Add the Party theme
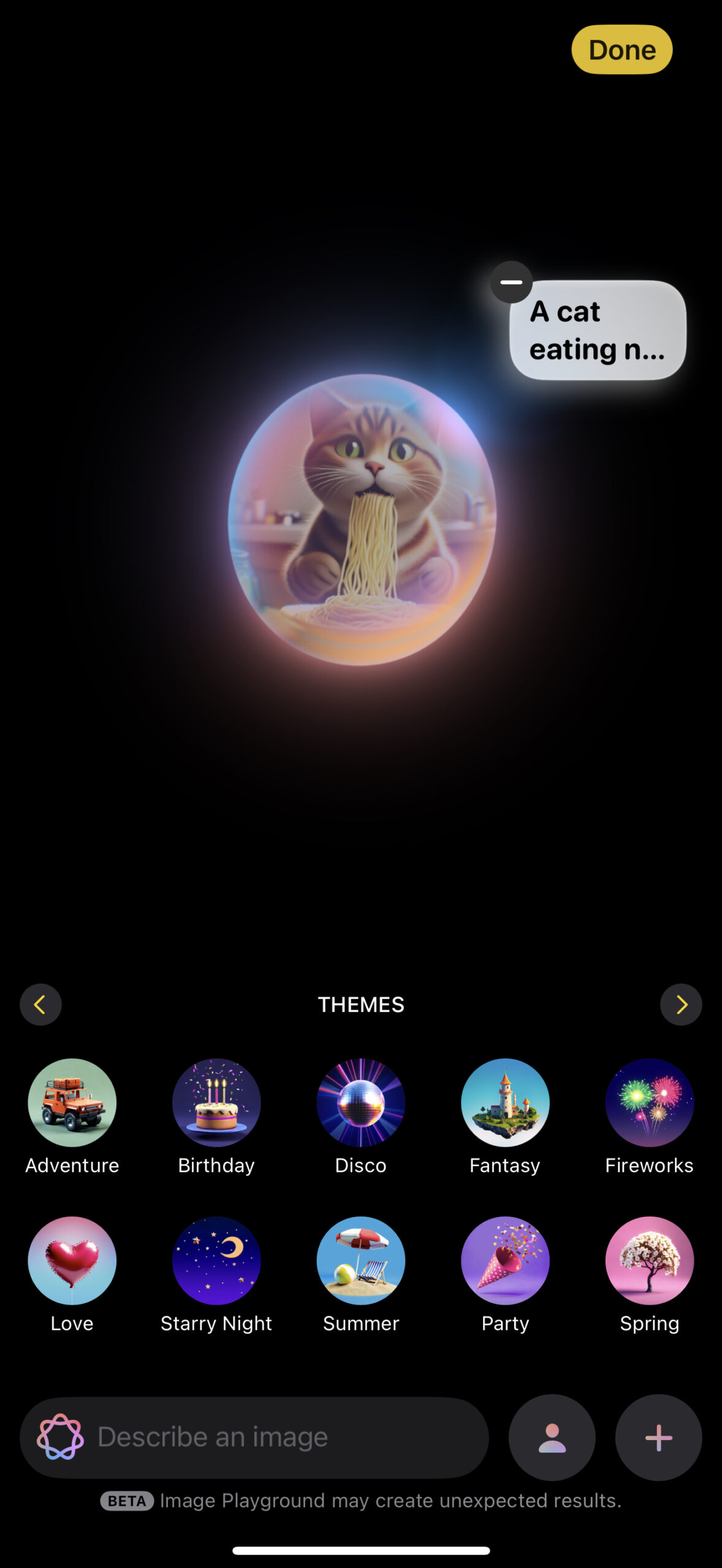This screenshot has width=722, height=1568. (505, 1261)
